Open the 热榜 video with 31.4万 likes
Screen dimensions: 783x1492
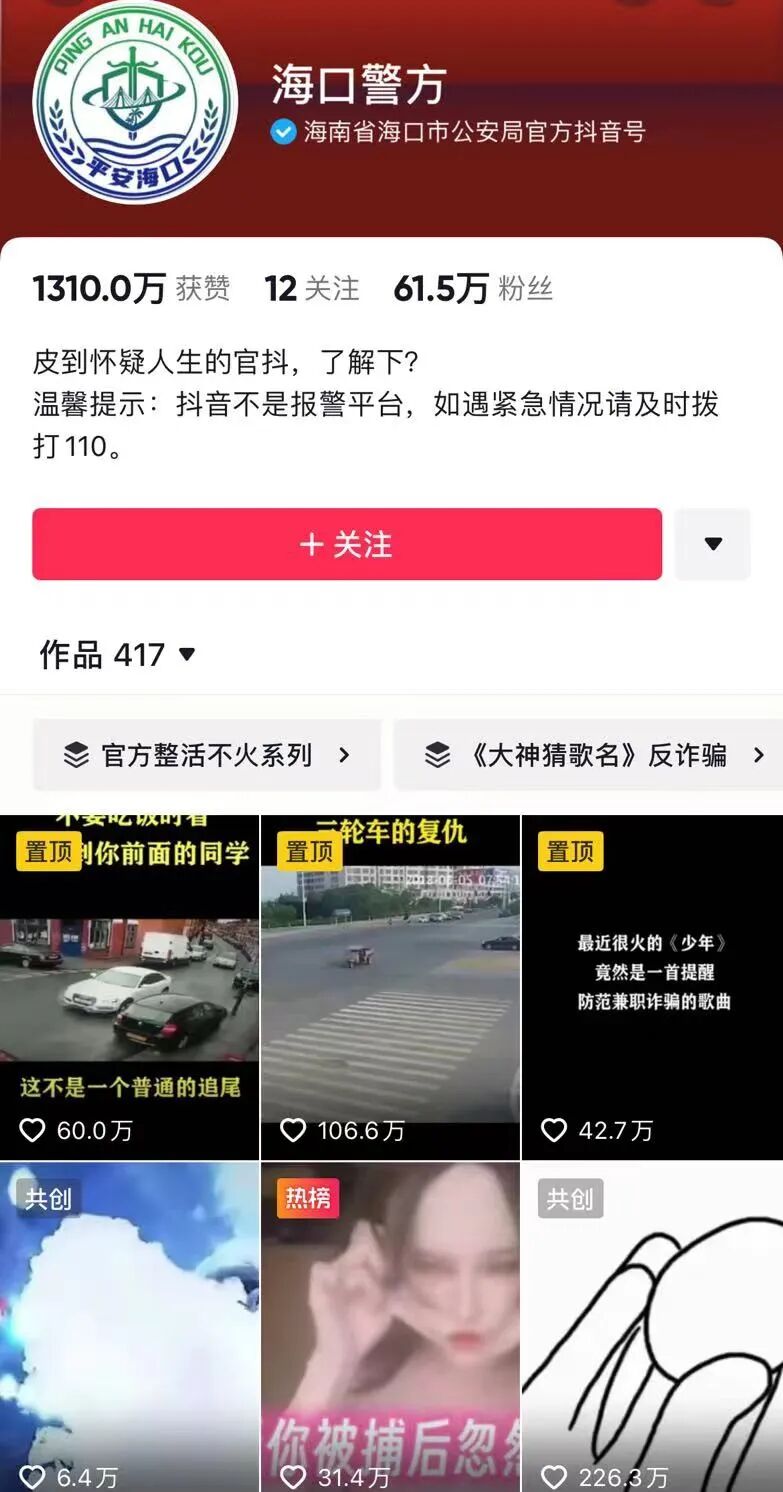coord(391,1327)
